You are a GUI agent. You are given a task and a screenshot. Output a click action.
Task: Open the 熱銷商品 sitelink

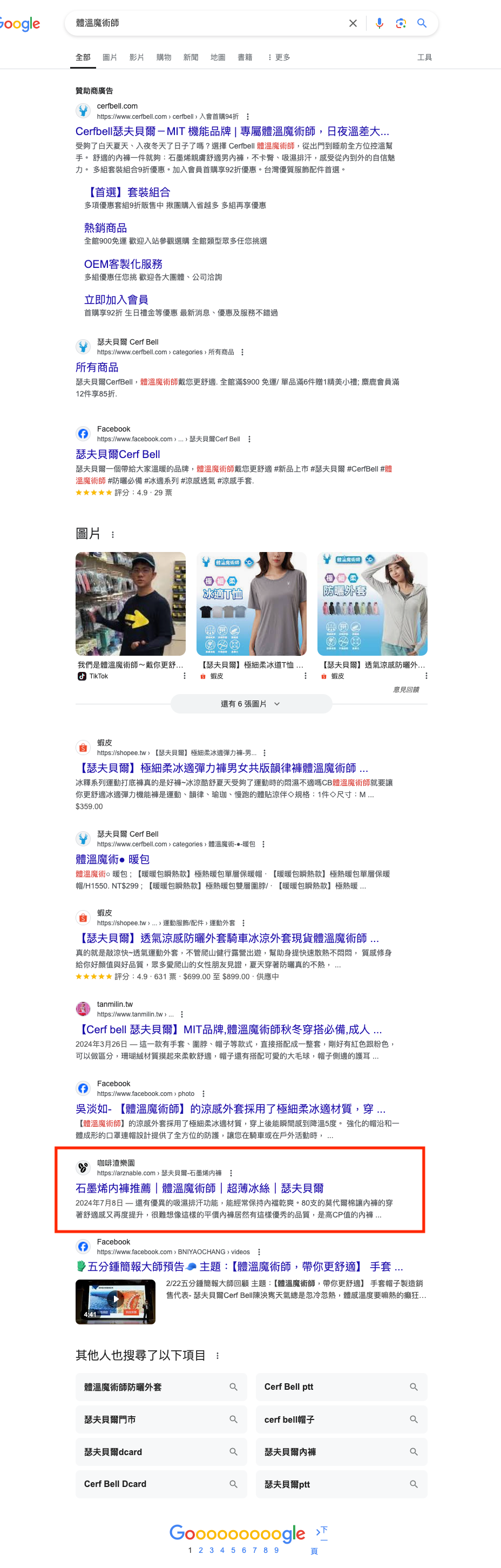[105, 228]
